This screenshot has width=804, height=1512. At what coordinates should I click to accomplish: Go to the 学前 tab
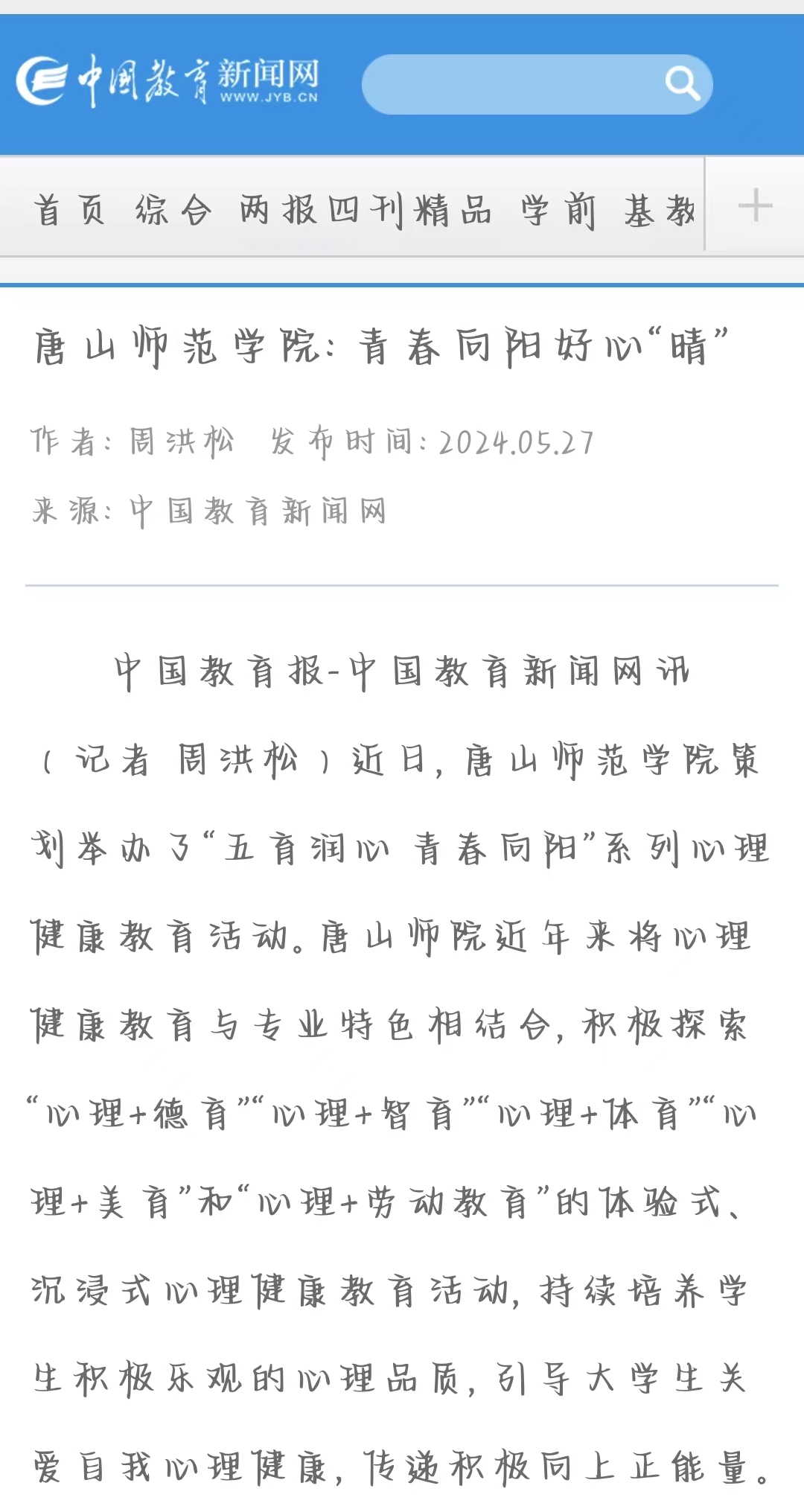coord(558,209)
